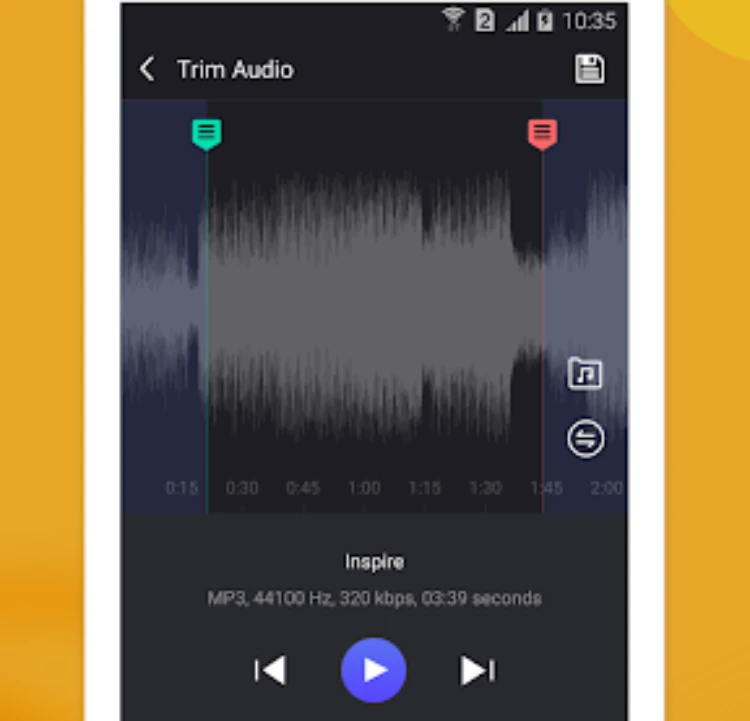Go back from Trim Audio

tap(147, 69)
